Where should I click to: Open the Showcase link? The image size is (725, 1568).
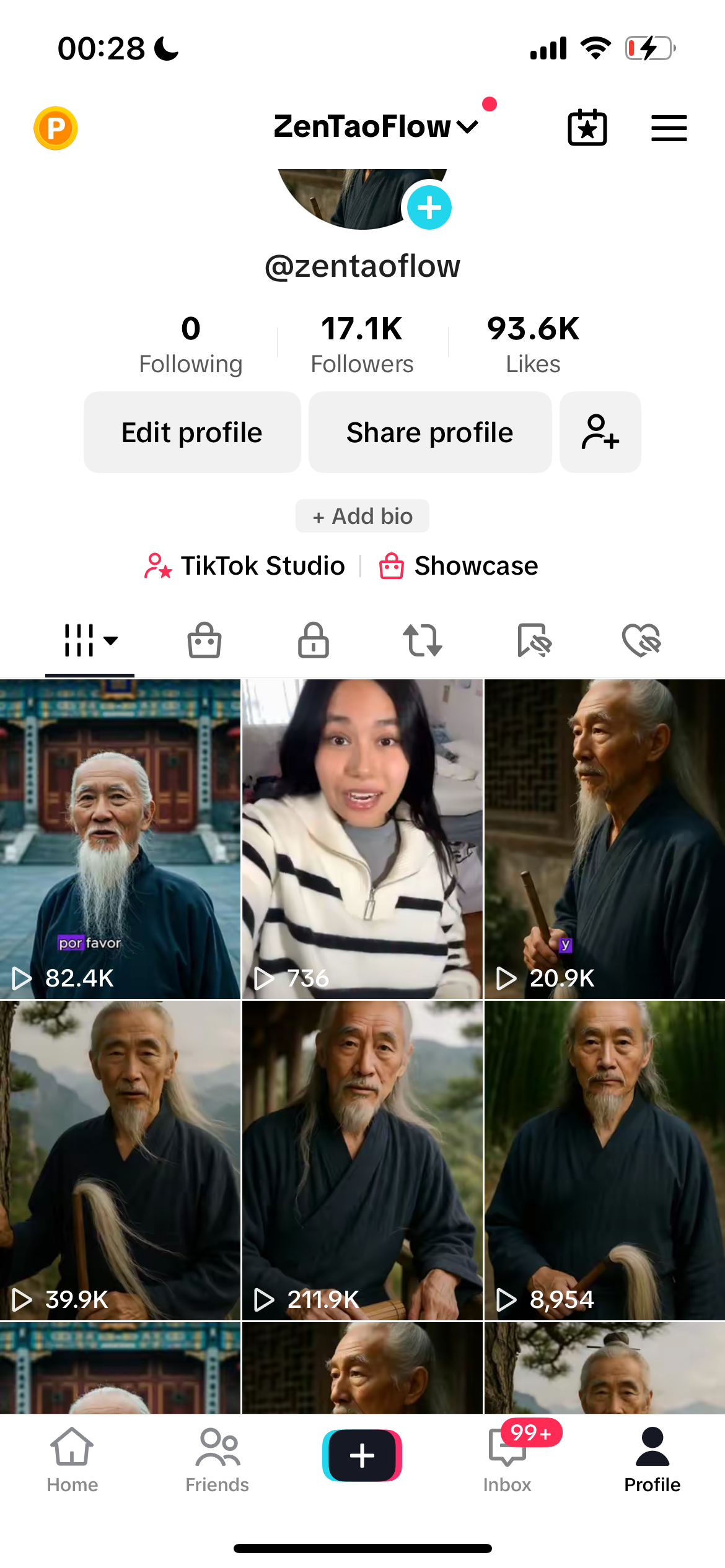pos(459,565)
